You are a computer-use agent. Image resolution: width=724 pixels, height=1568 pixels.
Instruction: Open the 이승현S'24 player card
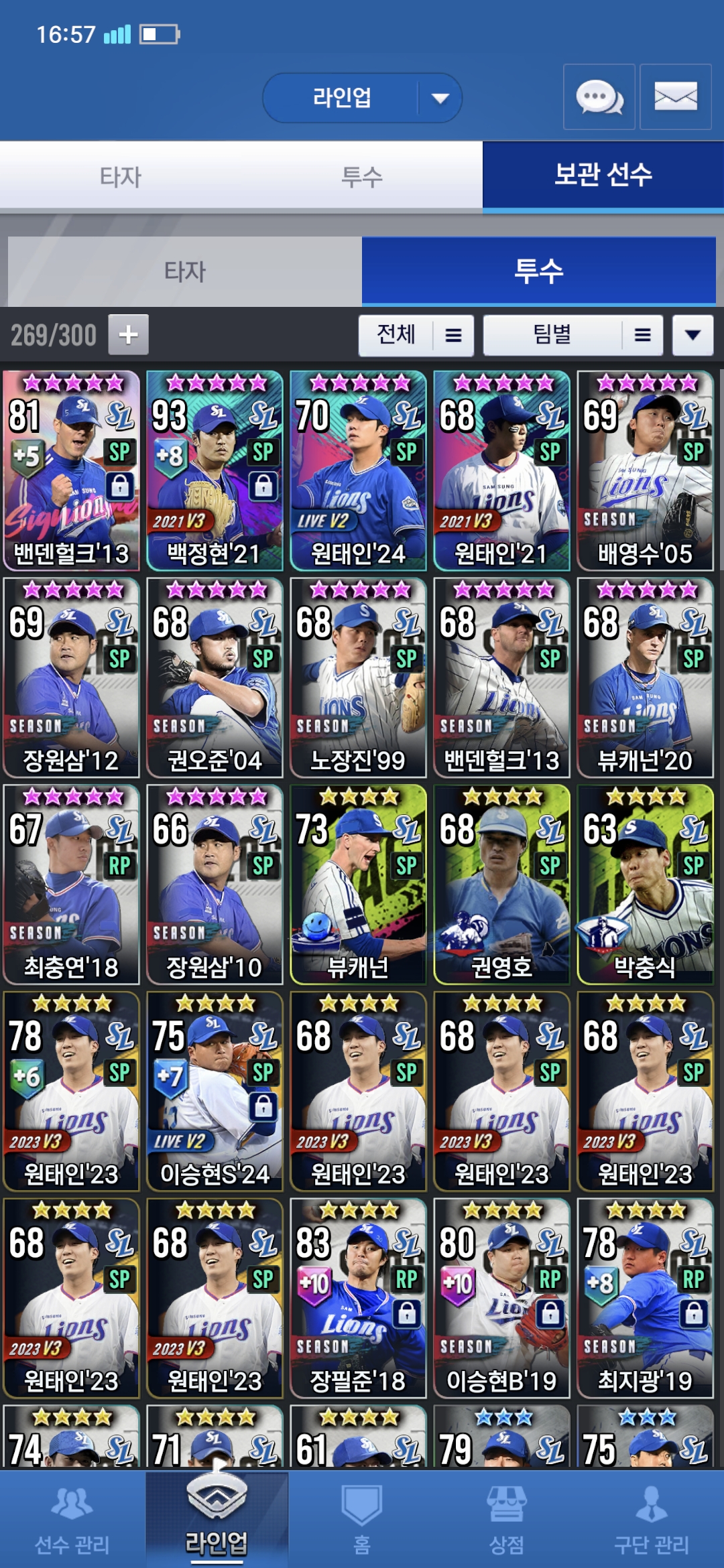215,1091
